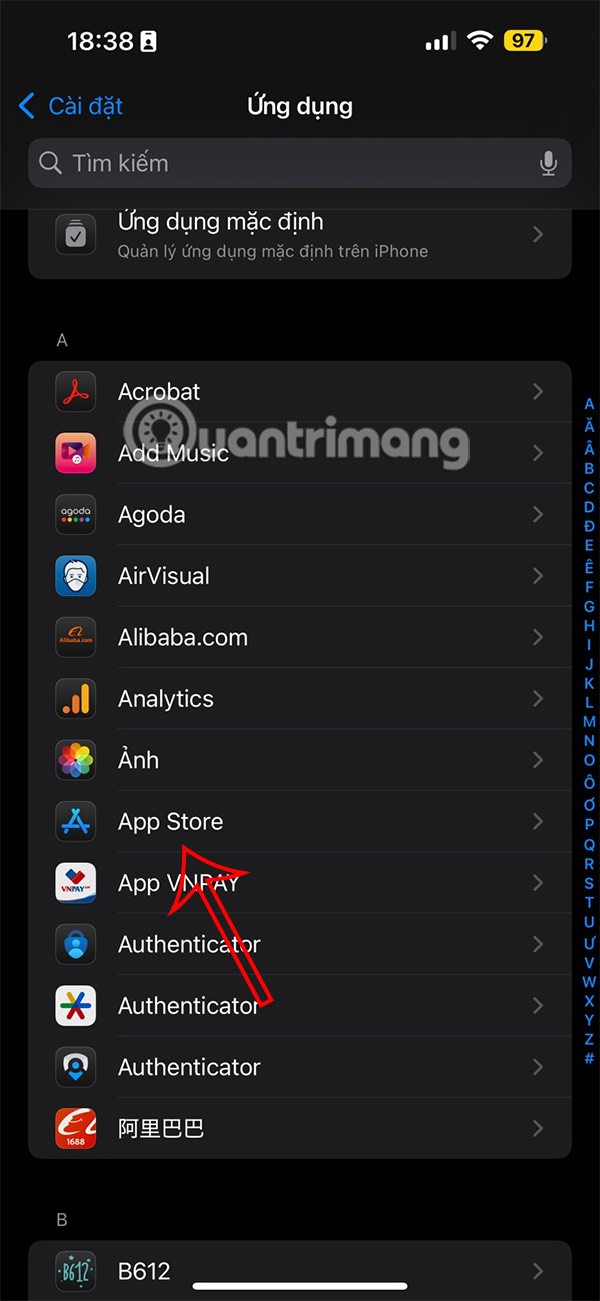The height and width of the screenshot is (1301, 600).
Task: Open AirVisual app settings
Action: (300, 576)
